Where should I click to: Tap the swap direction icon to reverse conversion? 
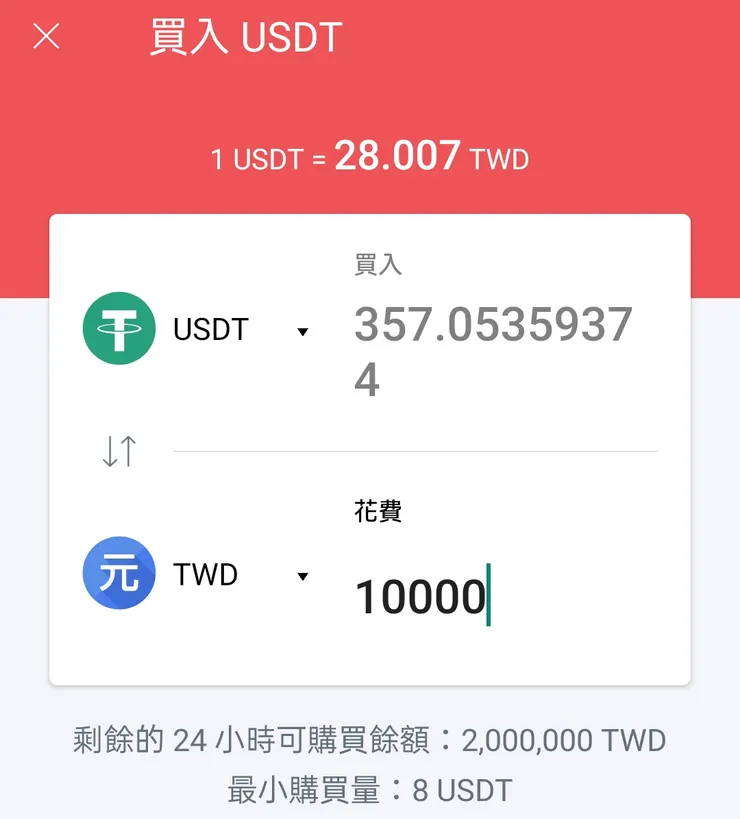pos(117,451)
